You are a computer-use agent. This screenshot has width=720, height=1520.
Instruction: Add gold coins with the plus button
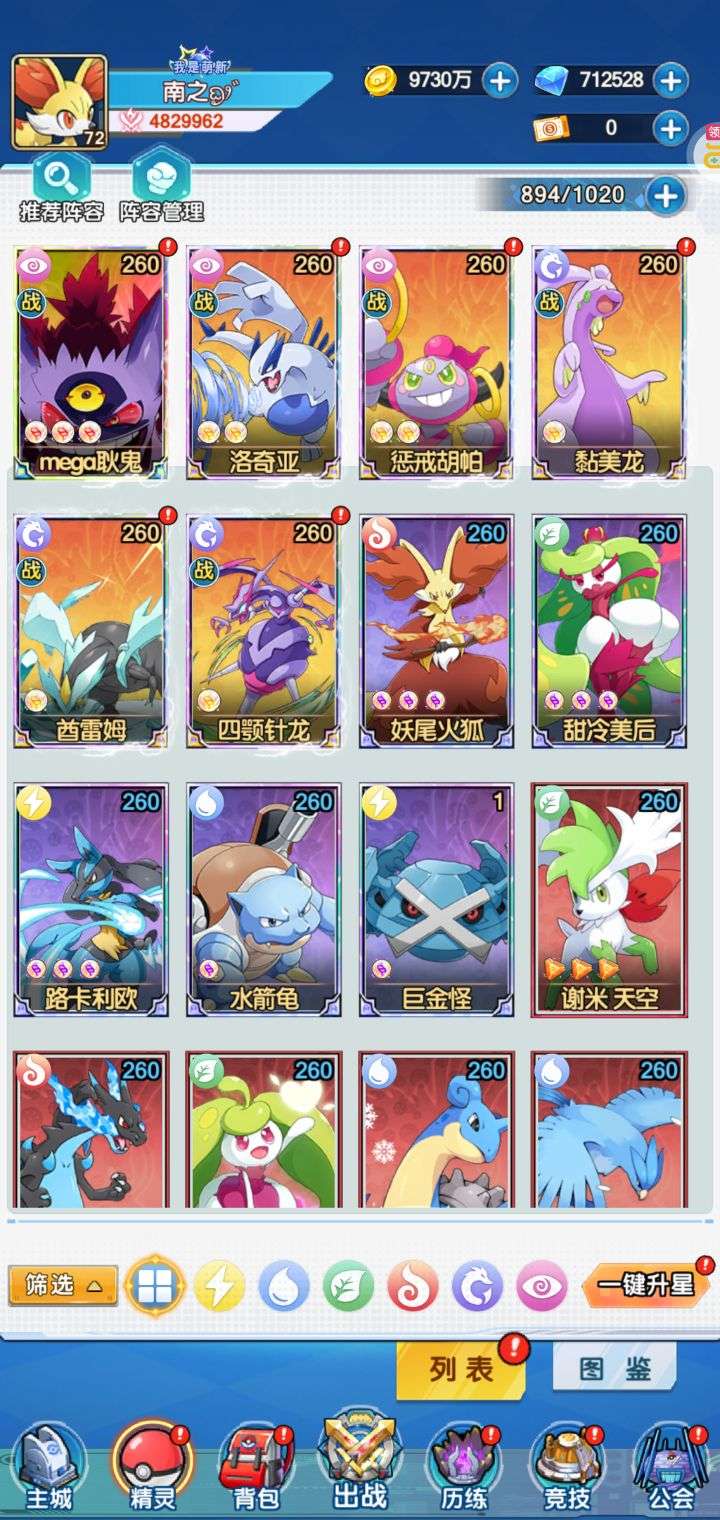tap(500, 80)
